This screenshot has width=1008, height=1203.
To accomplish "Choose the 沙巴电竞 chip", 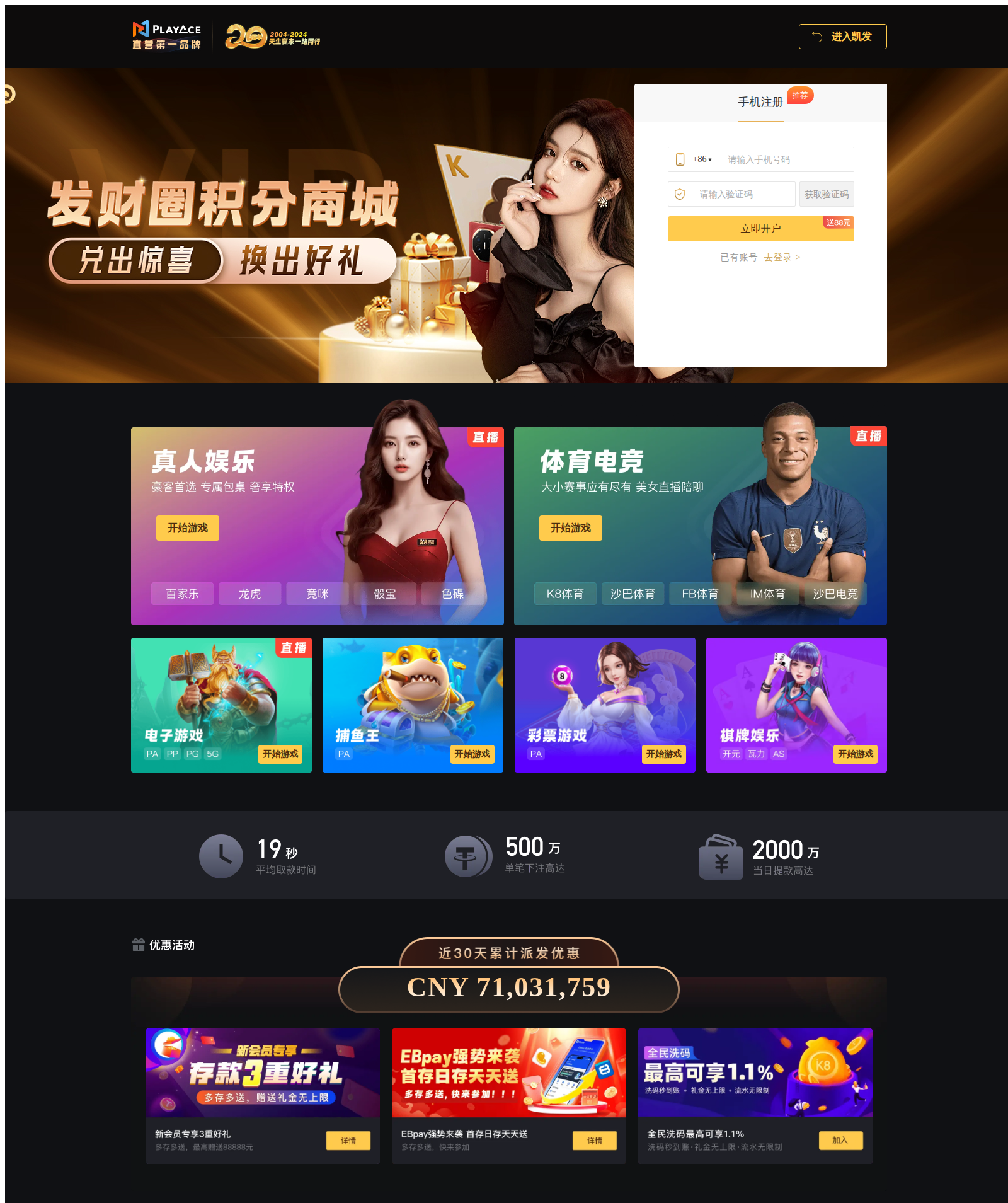I will click(x=835, y=594).
